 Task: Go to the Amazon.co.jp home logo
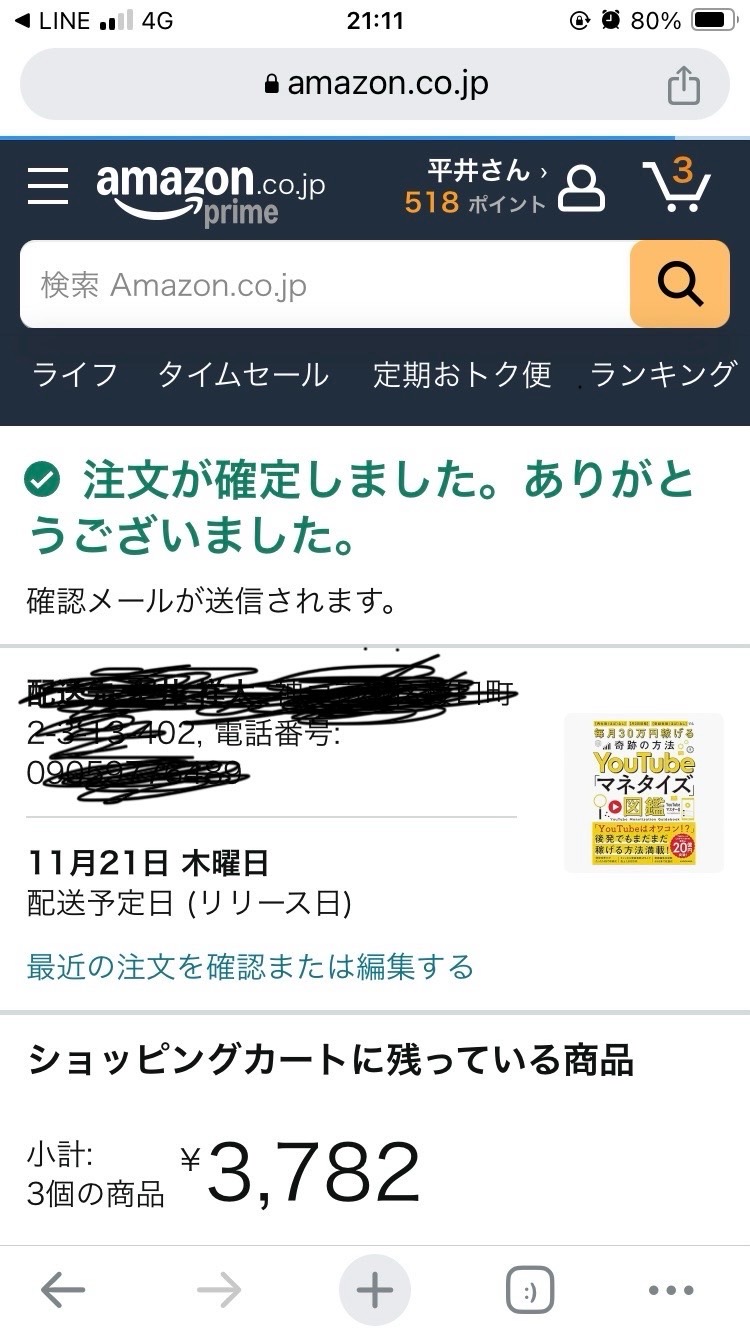coord(210,192)
